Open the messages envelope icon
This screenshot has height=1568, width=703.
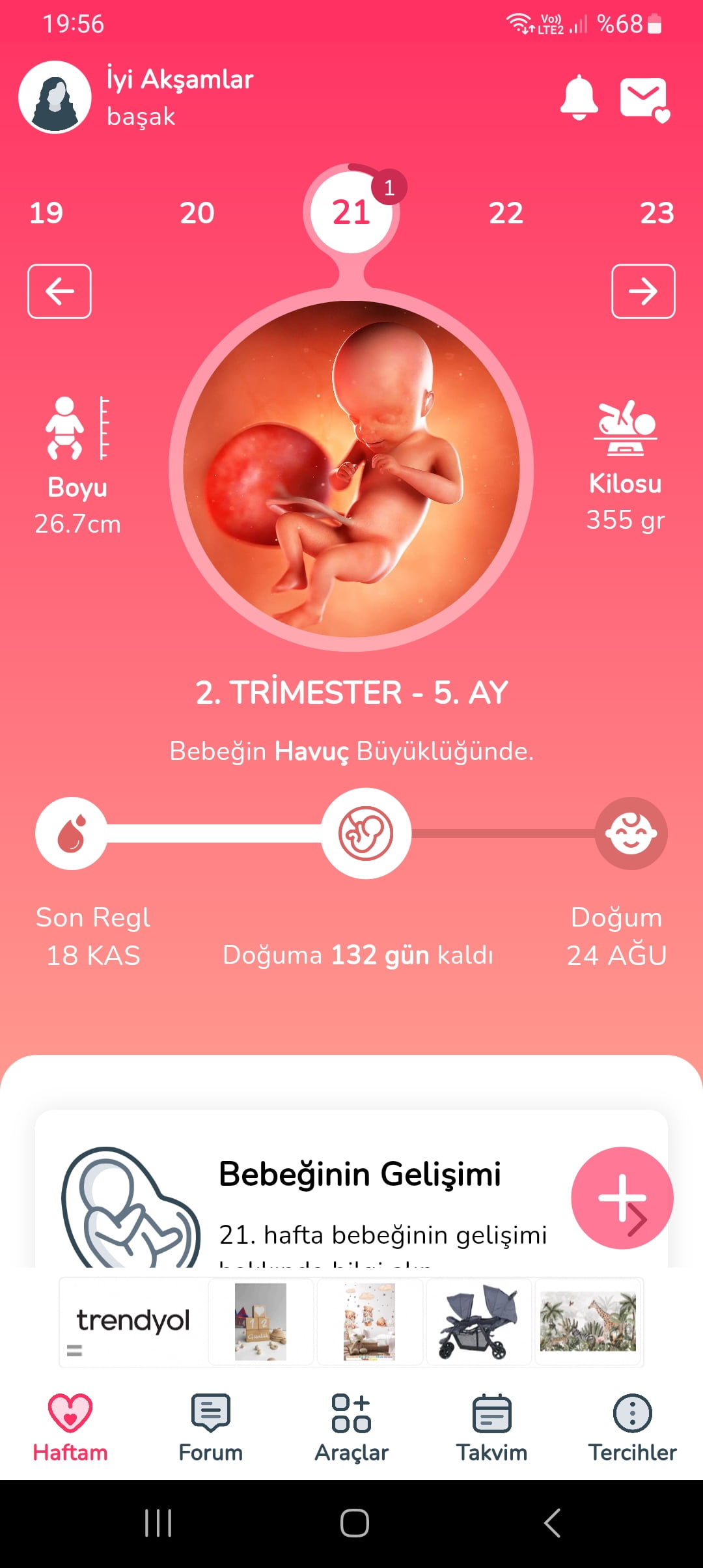pos(644,99)
